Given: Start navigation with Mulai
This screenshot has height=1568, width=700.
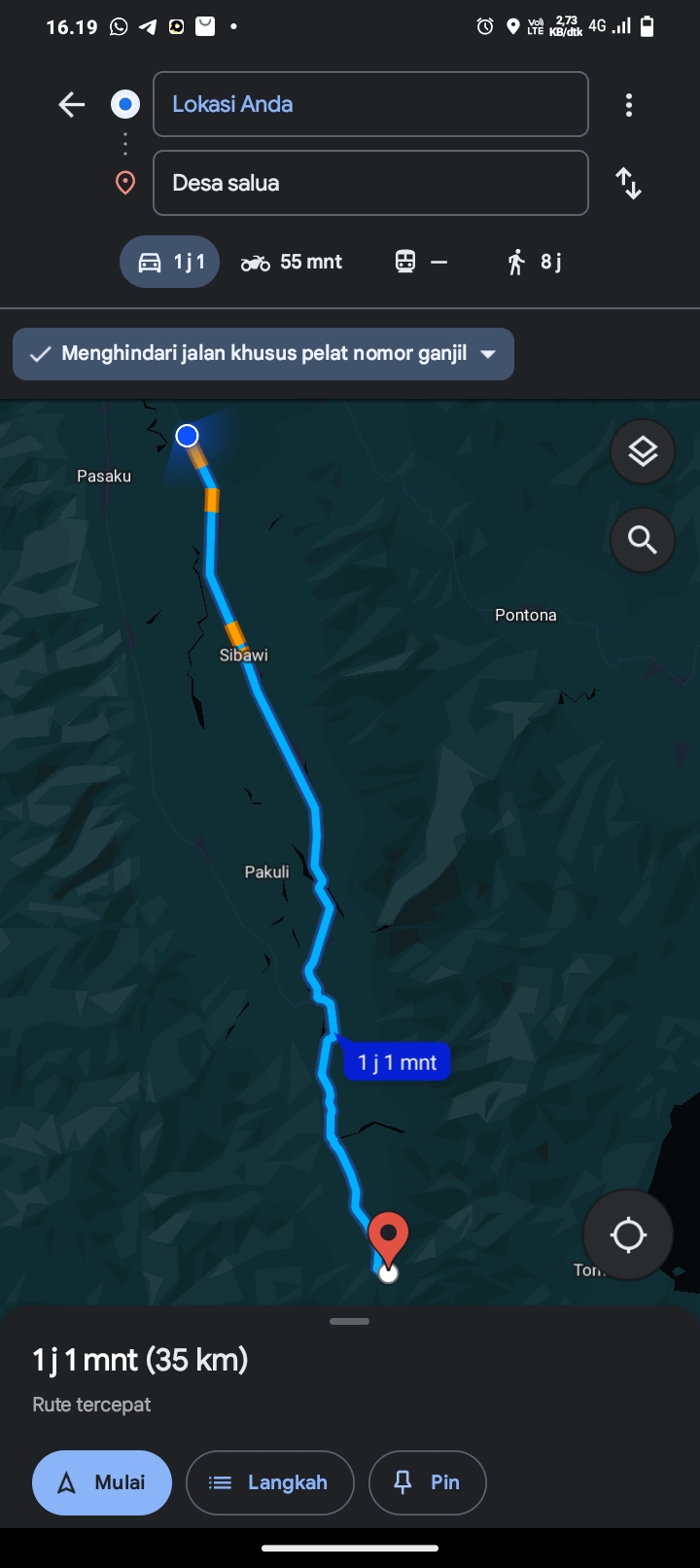Looking at the screenshot, I should [102, 1482].
